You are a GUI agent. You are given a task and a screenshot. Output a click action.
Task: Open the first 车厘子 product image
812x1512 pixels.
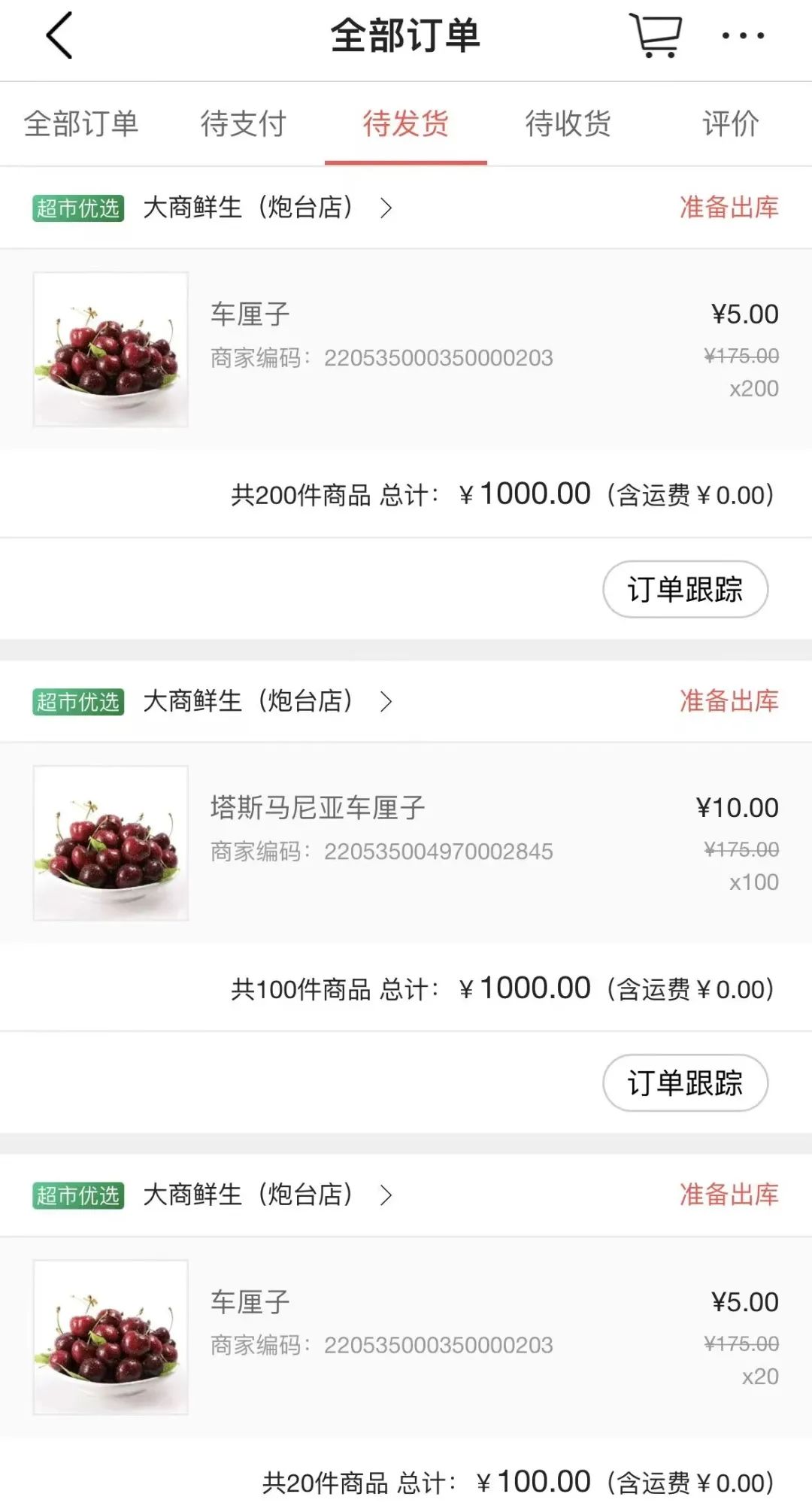111,348
